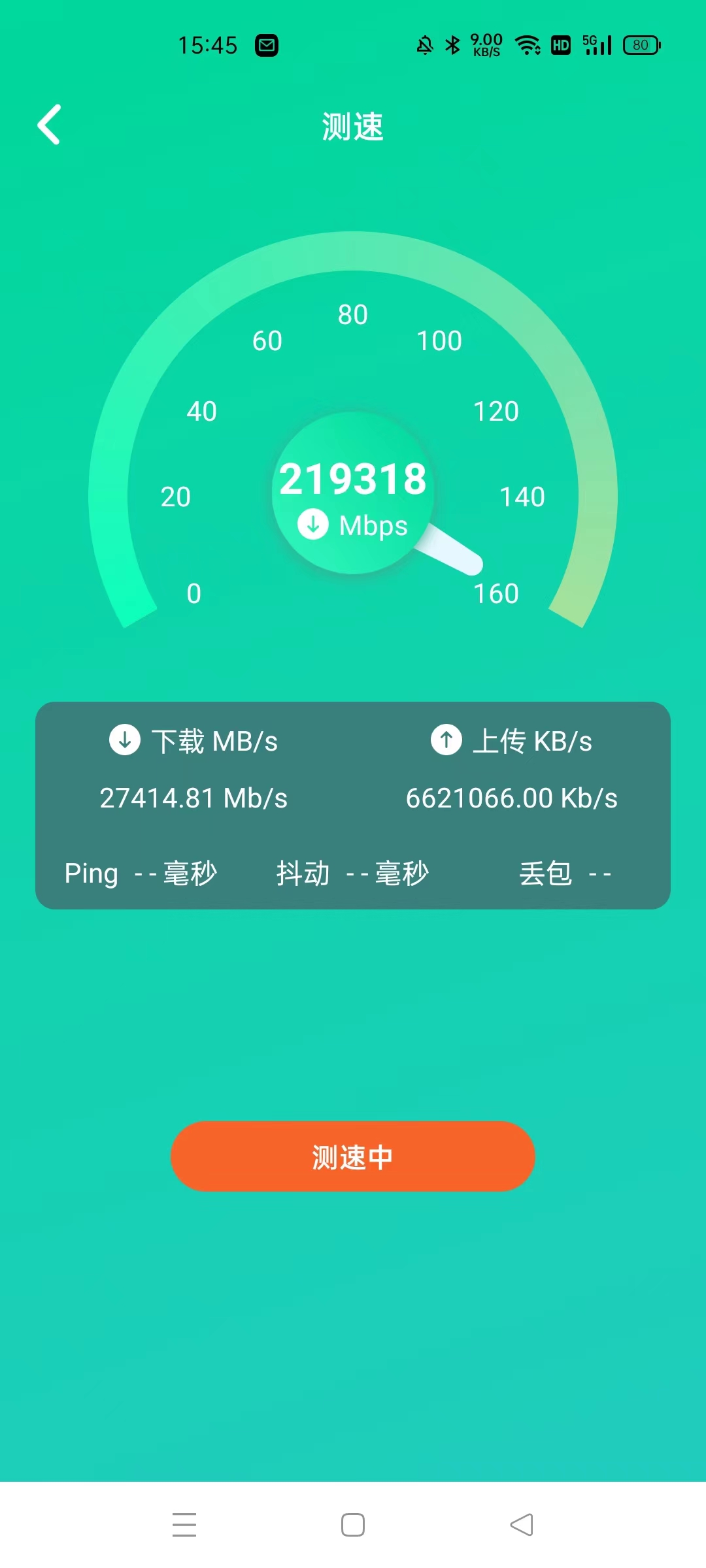The height and width of the screenshot is (1568, 706).
Task: Tap the muted bell icon in the status bar
Action: pos(424,44)
